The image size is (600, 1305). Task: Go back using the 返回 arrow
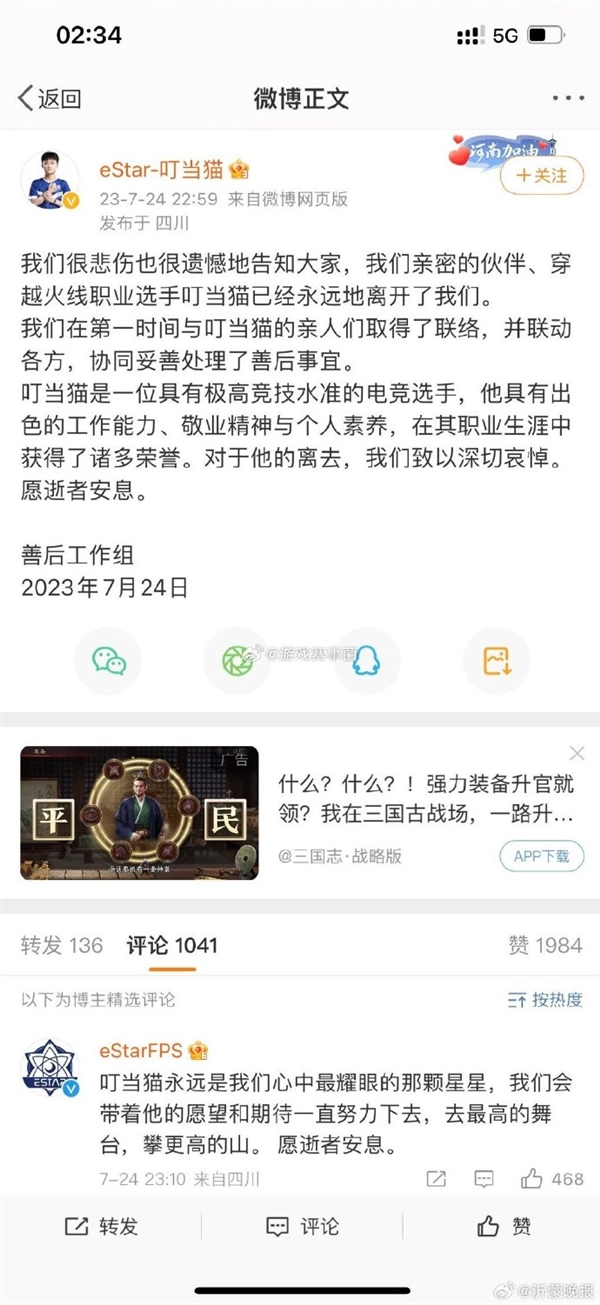coord(49,98)
